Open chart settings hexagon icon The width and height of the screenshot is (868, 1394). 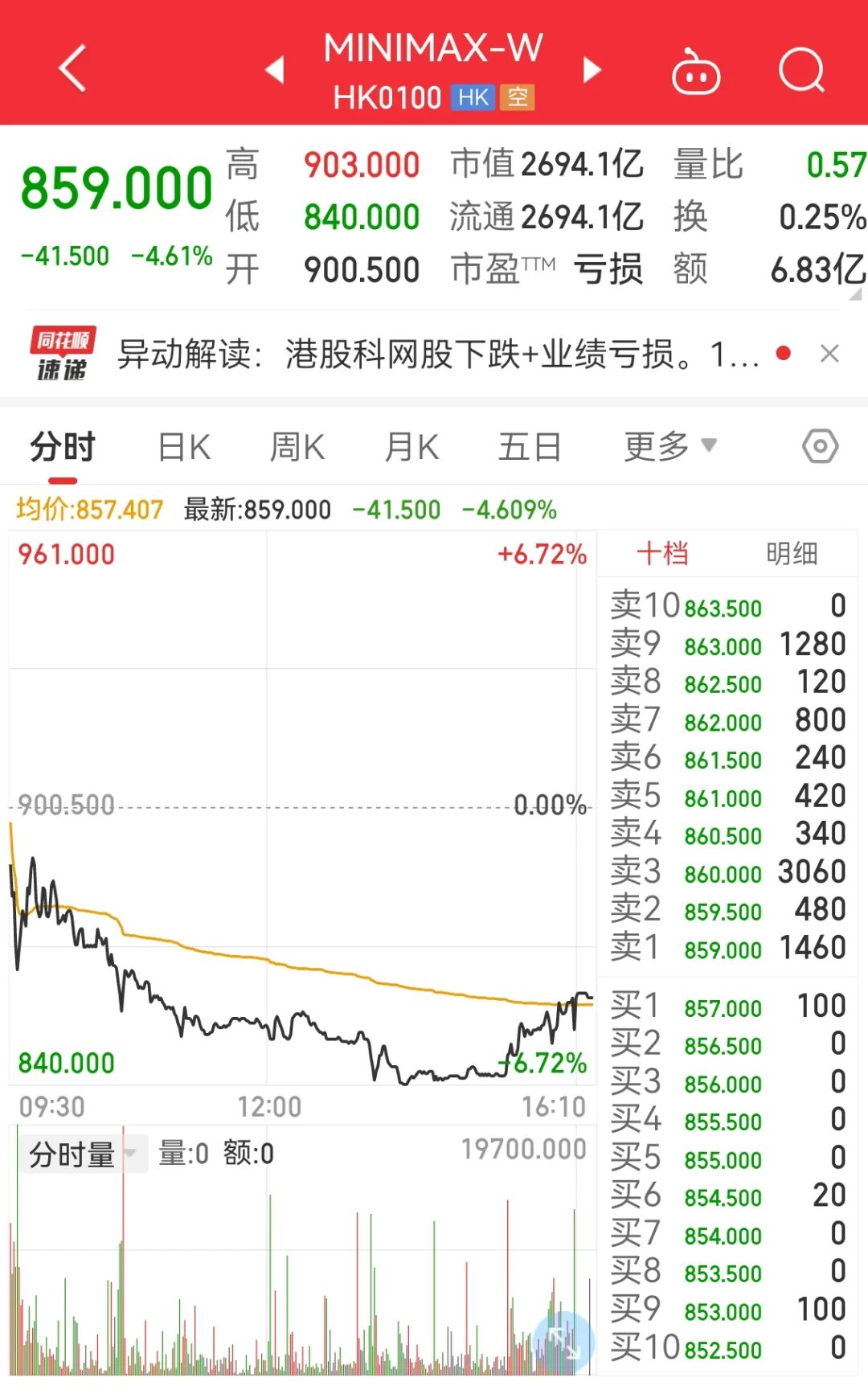(820, 446)
